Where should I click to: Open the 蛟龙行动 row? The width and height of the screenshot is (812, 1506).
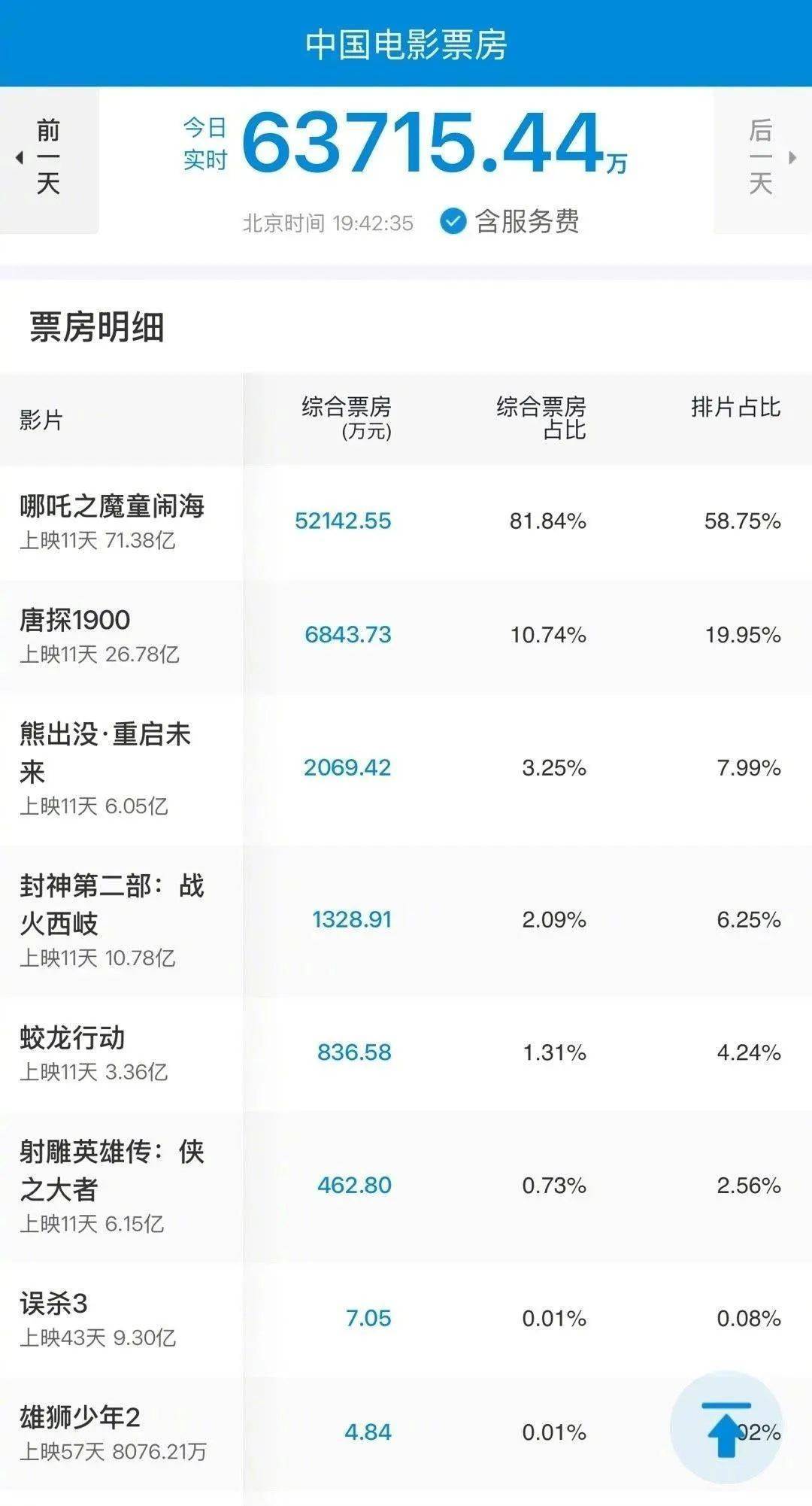coord(406,1054)
